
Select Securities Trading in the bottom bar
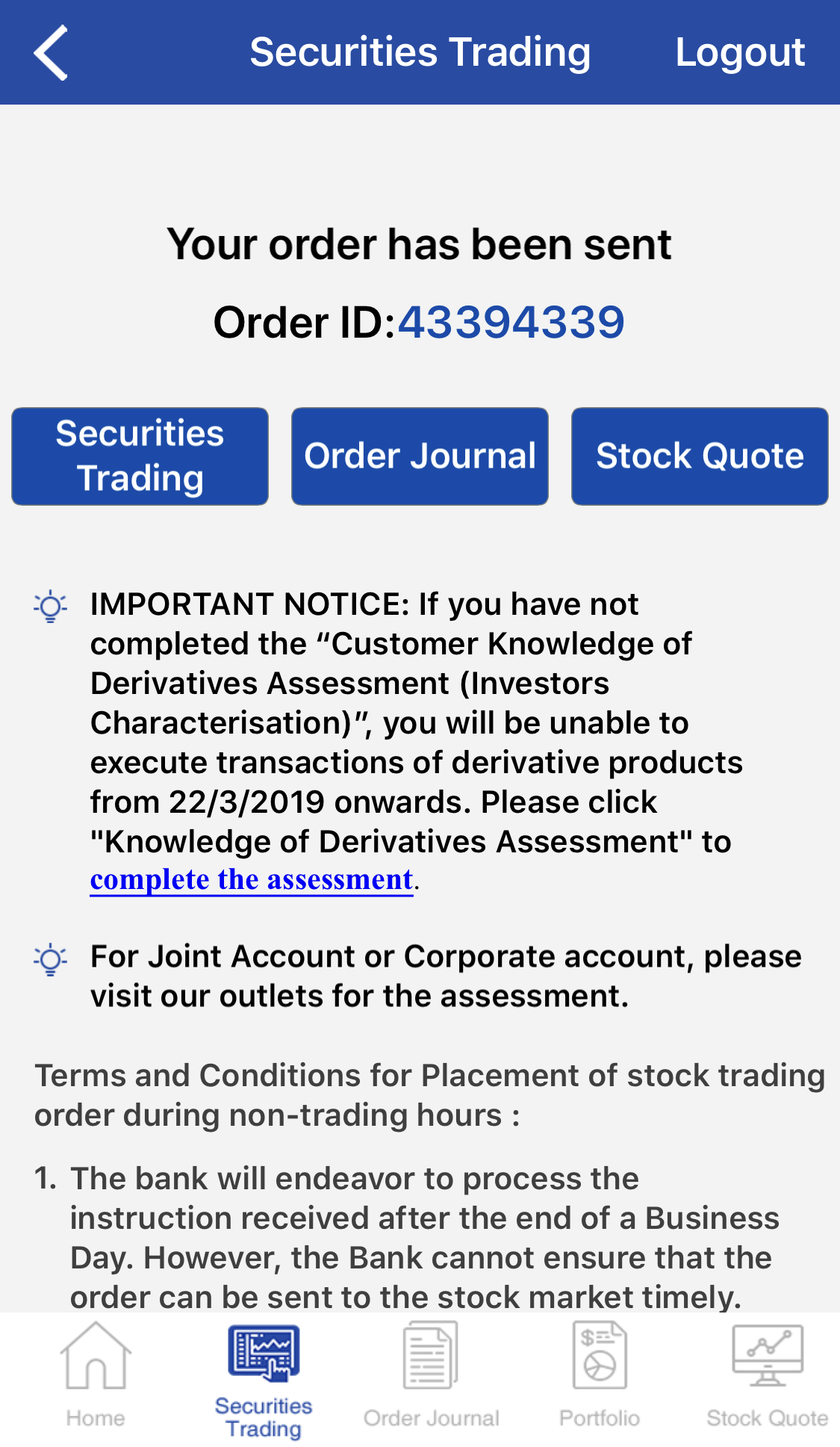tap(264, 1381)
